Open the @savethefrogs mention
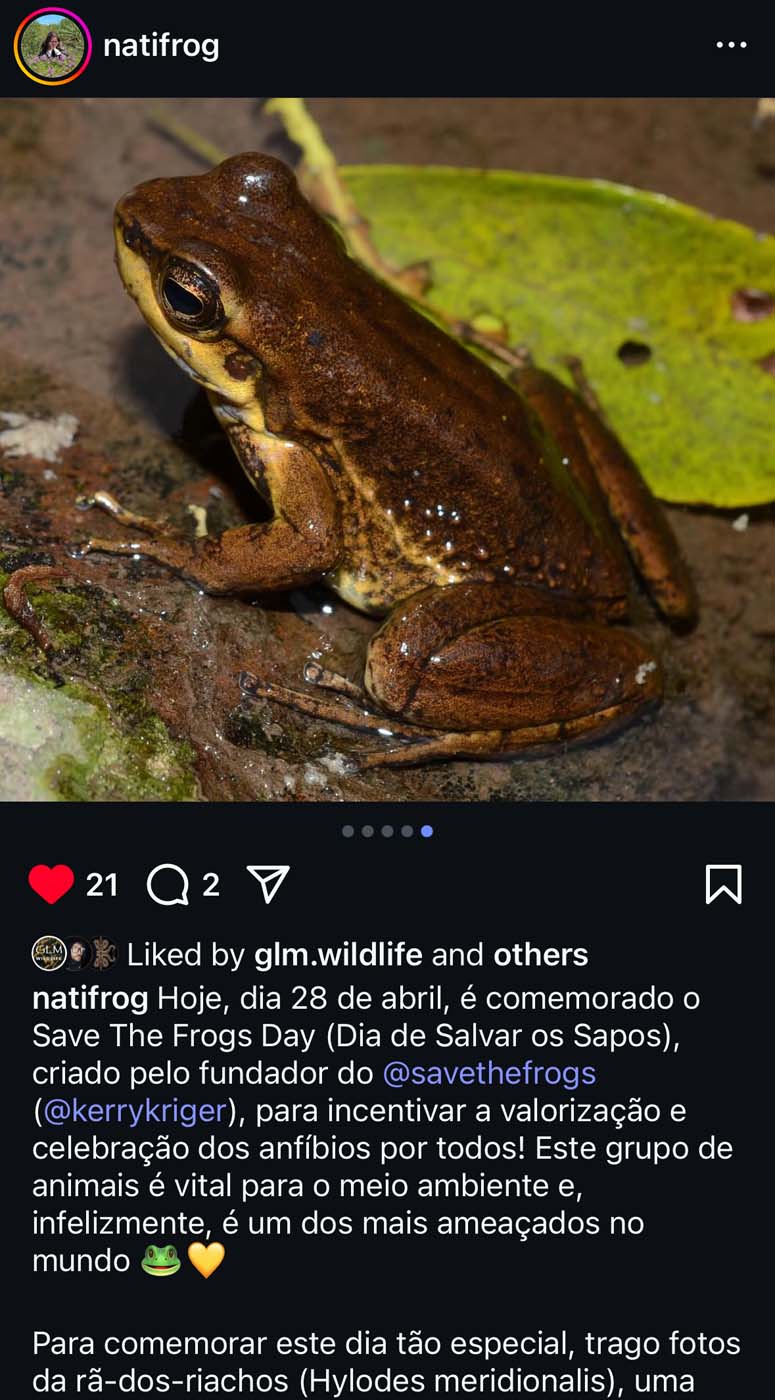Screen dimensions: 775x1400 489,1074
